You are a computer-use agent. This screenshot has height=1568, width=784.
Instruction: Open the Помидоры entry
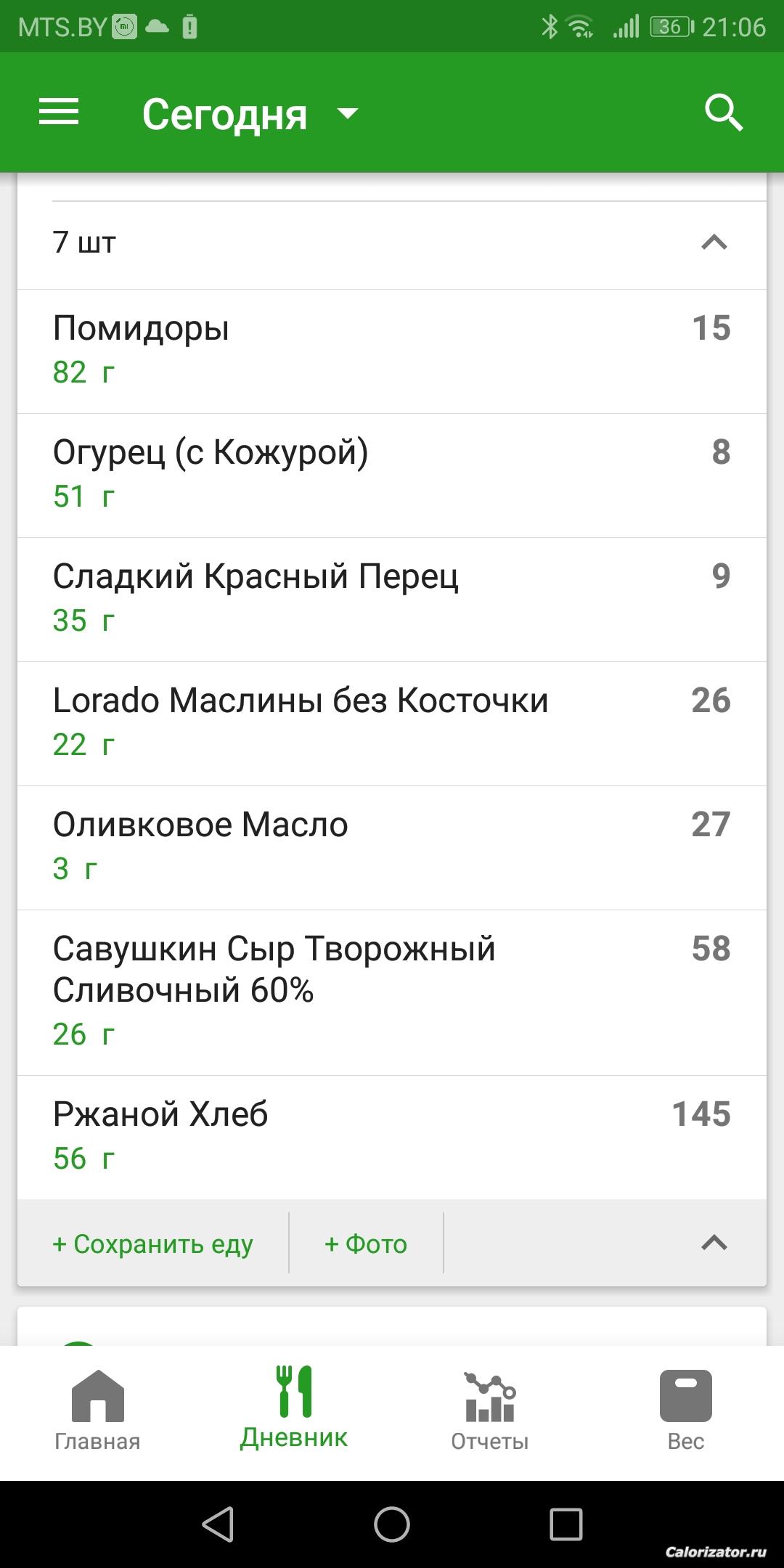click(392, 351)
